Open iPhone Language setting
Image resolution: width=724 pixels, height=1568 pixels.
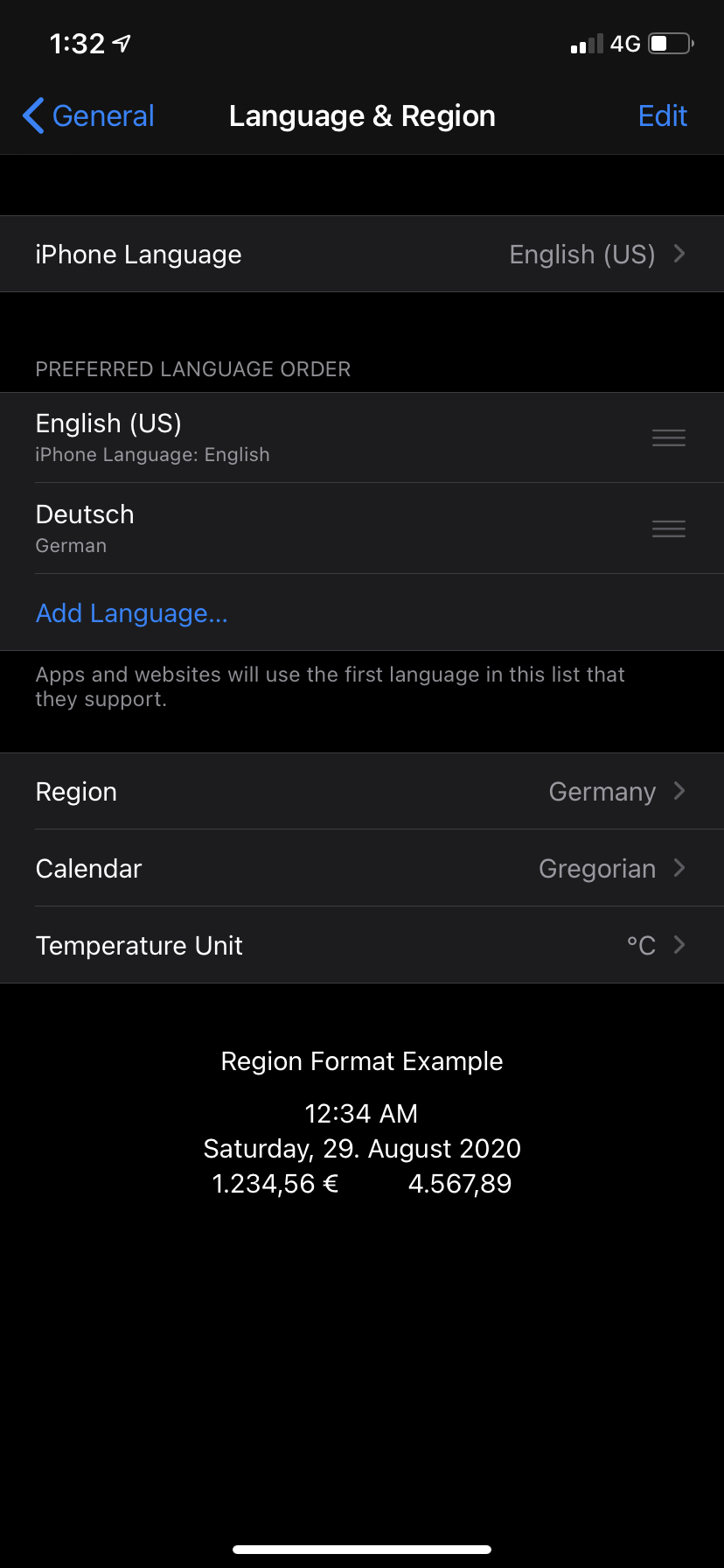tap(361, 255)
